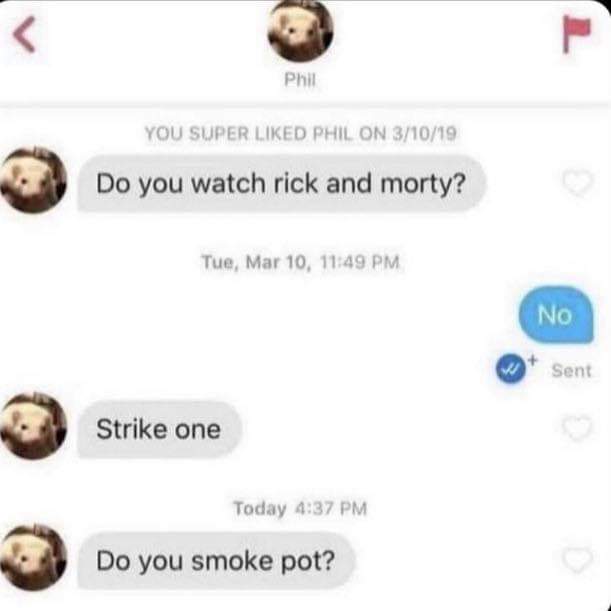The height and width of the screenshot is (611, 611).
Task: Like the "Do you smoke pot?" message
Action: pos(577,558)
